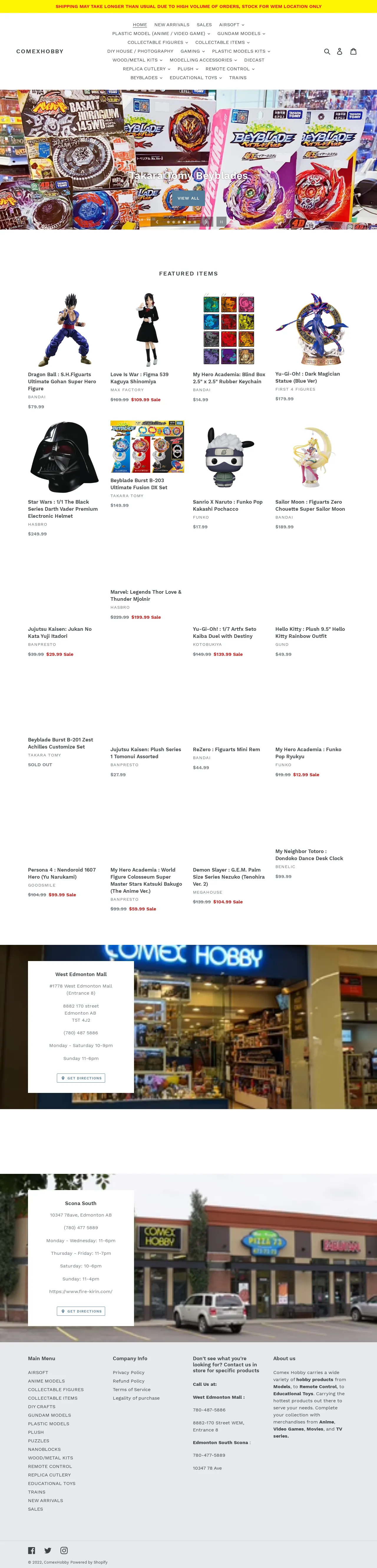
Task: Get directions to Scona South store
Action: (x=81, y=1311)
